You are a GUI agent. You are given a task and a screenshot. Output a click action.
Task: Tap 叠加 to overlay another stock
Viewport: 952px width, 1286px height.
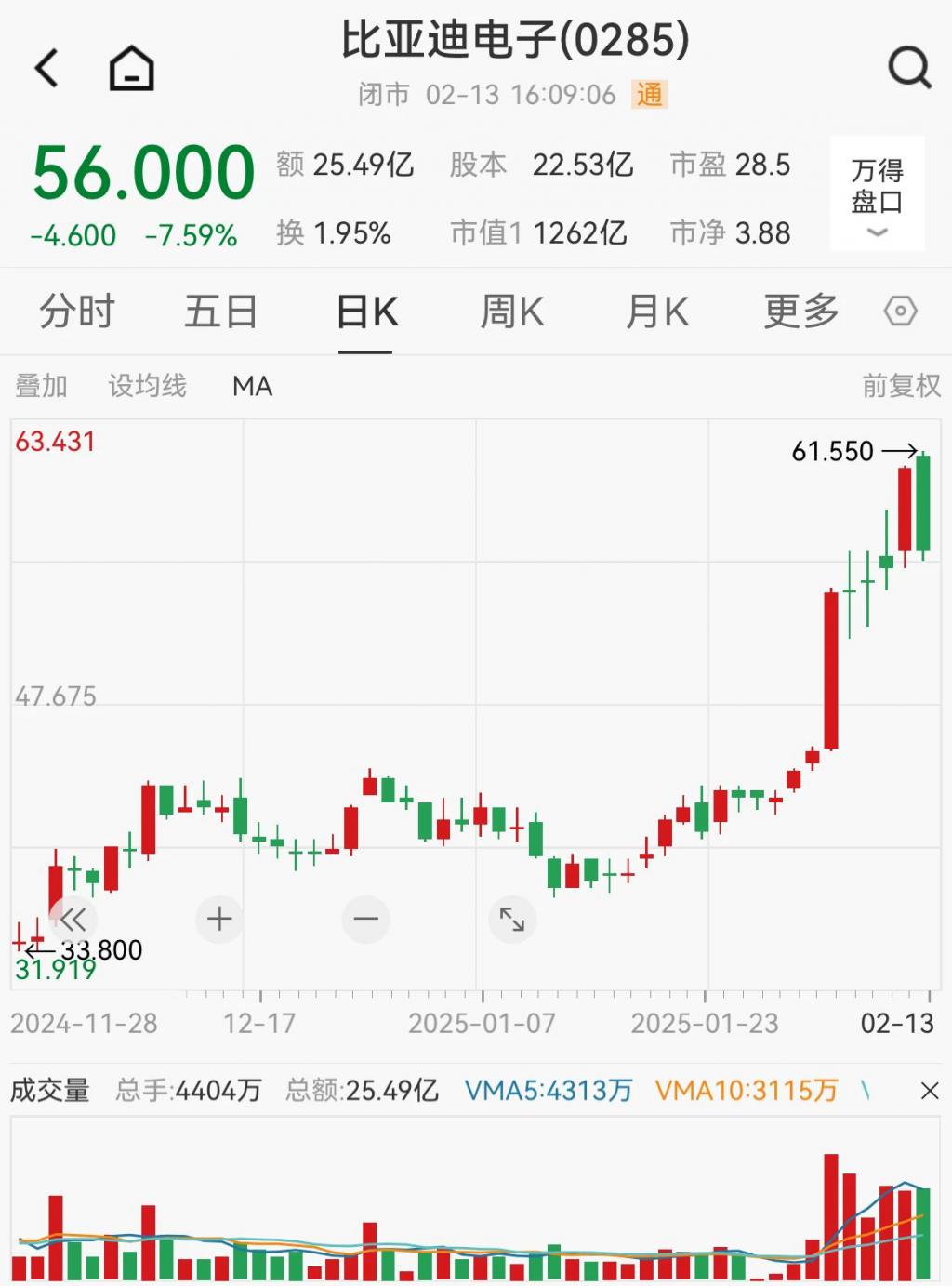pyautogui.click(x=42, y=385)
